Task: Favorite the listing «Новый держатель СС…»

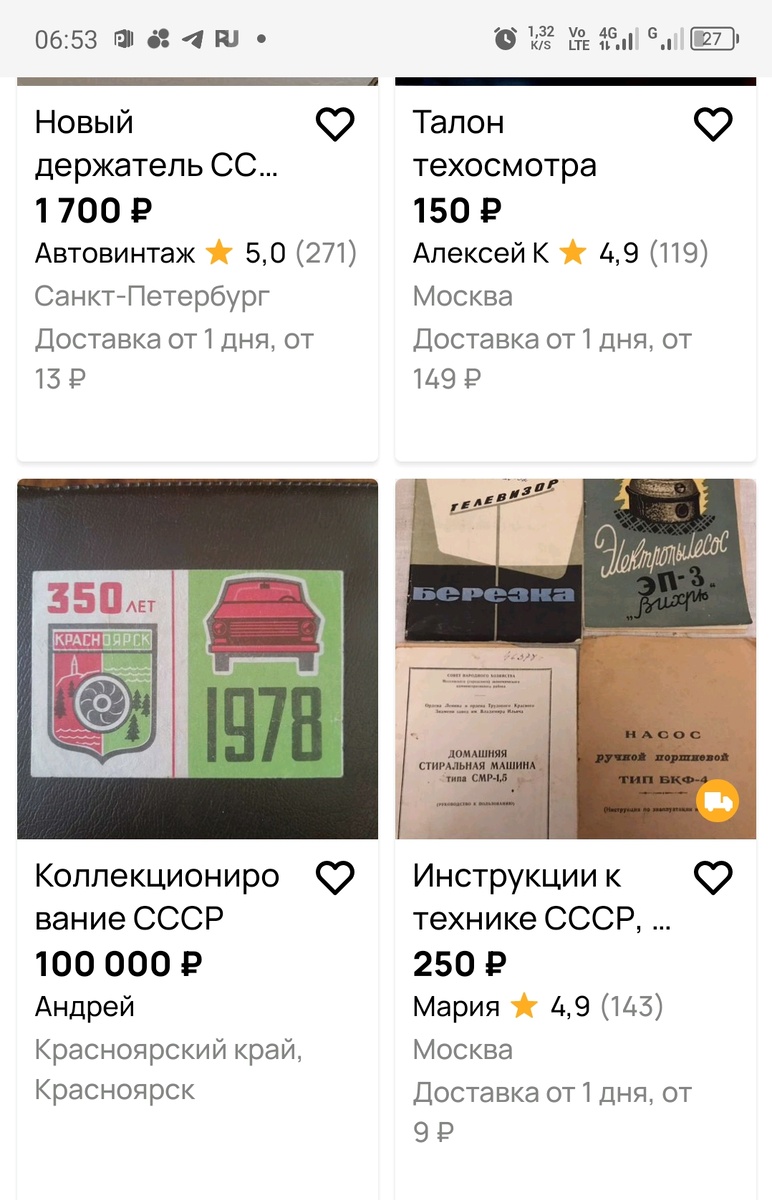Action: [335, 124]
